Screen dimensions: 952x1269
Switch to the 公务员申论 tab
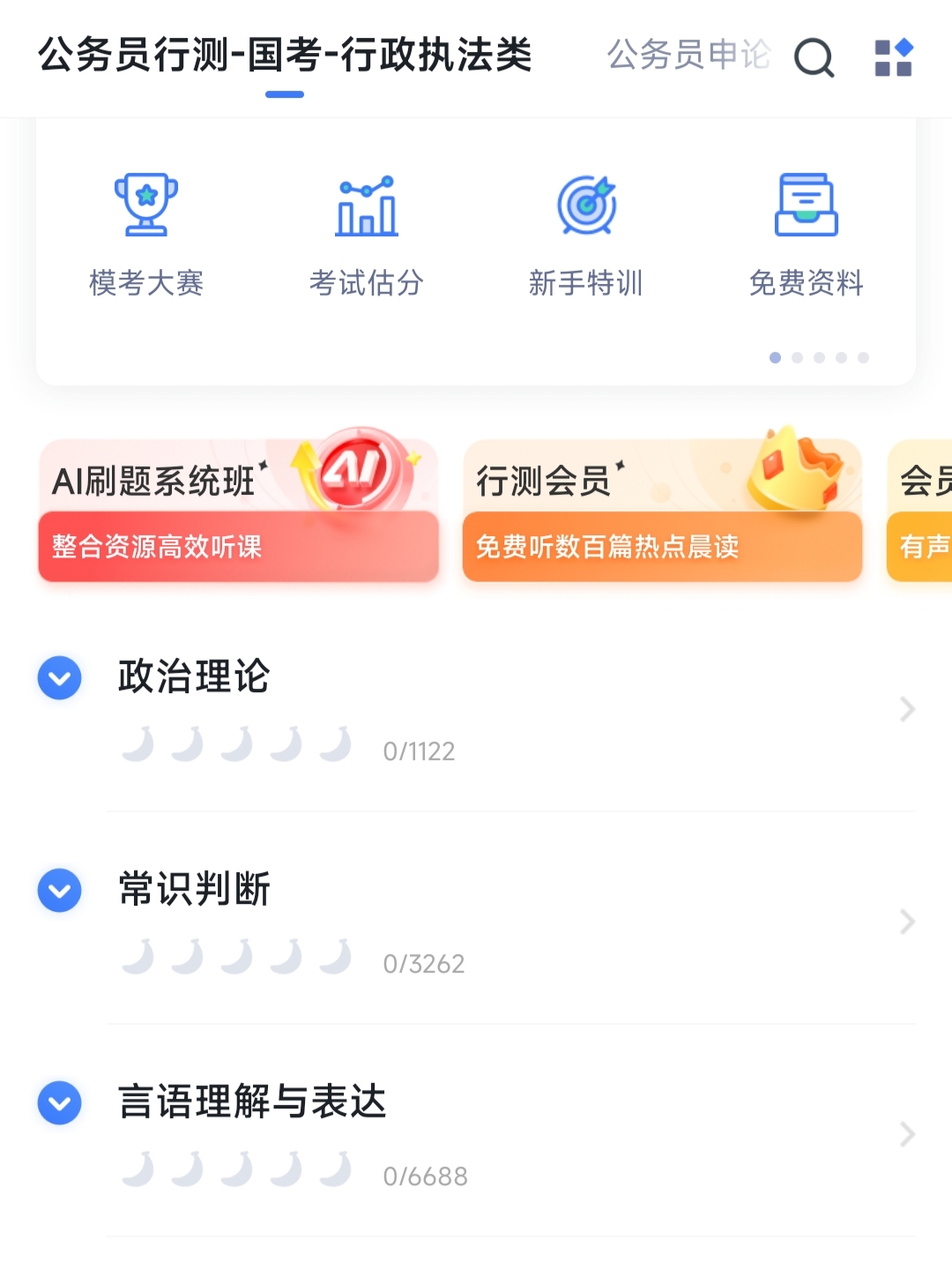tap(688, 55)
